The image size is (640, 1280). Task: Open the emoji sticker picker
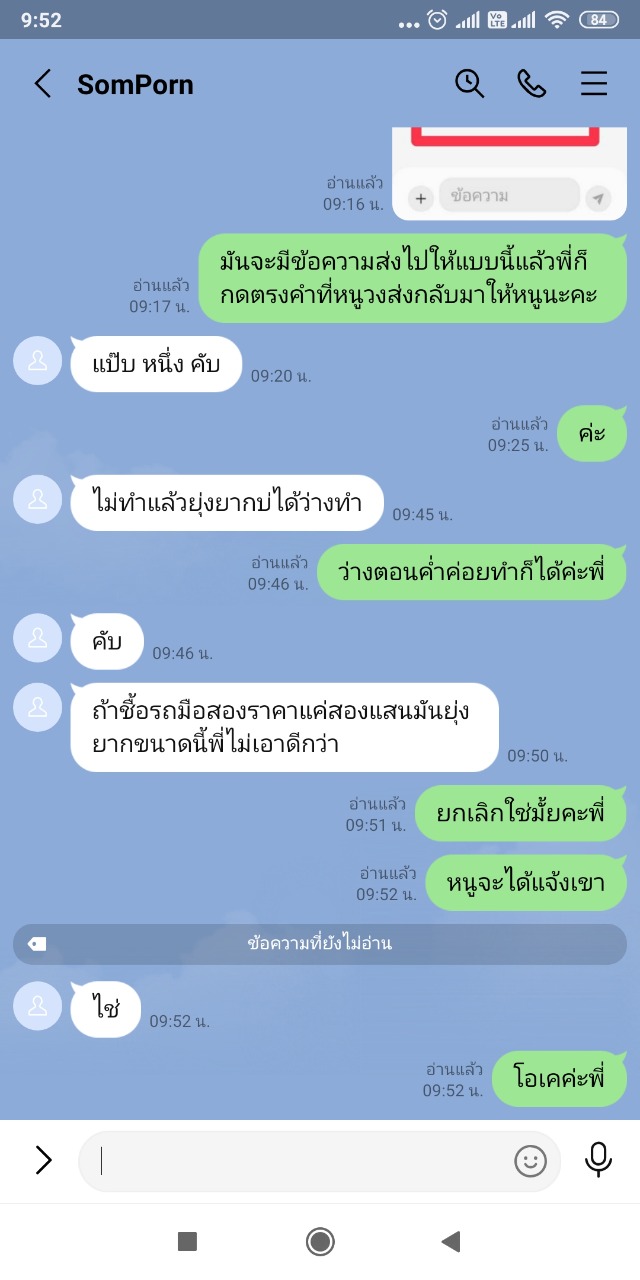(x=530, y=1160)
